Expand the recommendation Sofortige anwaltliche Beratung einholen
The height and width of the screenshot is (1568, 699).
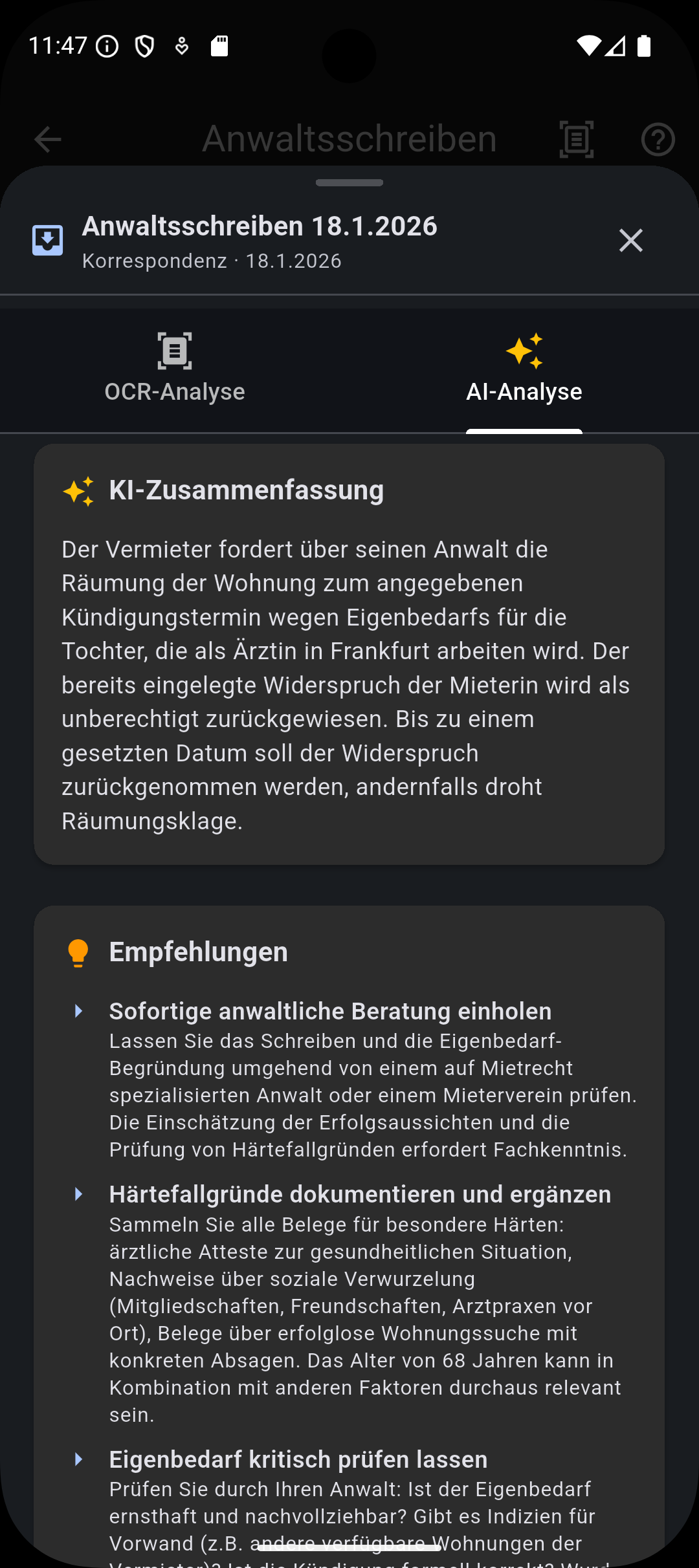point(330,1010)
